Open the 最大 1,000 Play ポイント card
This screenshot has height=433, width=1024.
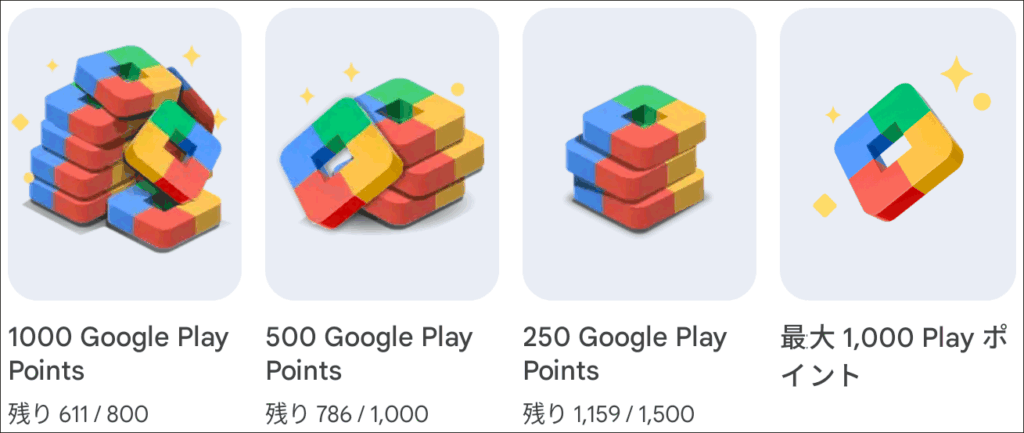click(897, 155)
